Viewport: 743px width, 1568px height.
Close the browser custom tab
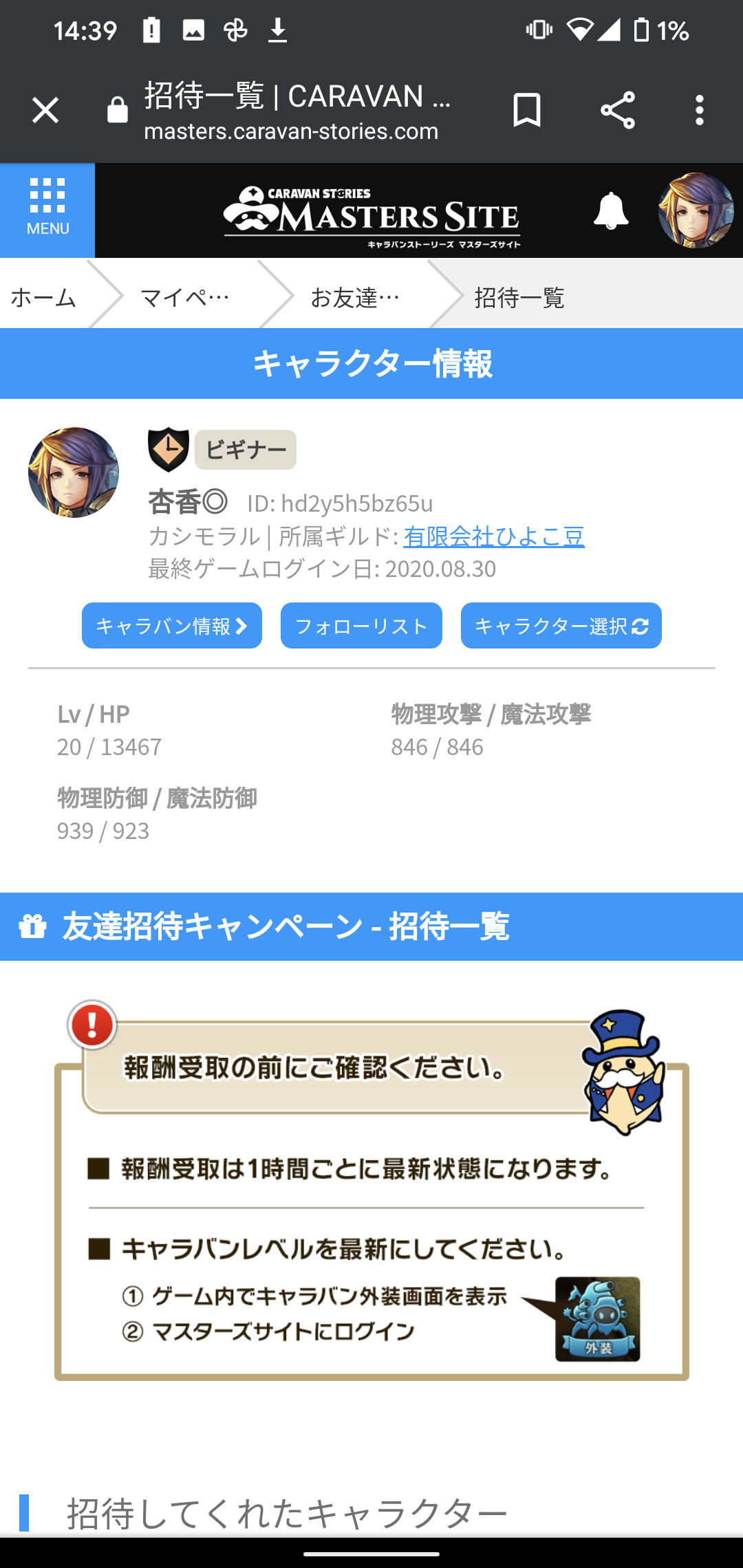click(x=45, y=110)
